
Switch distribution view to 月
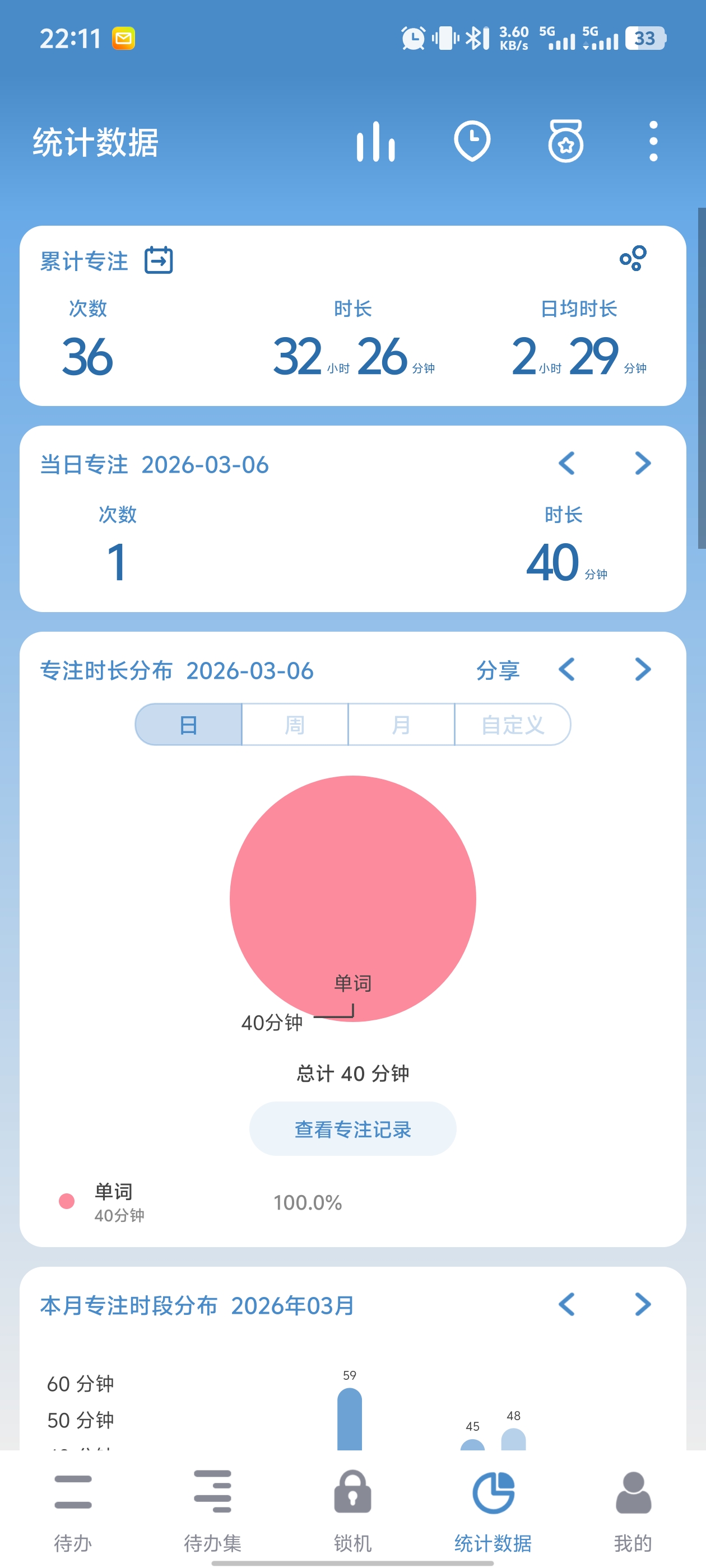[x=401, y=725]
